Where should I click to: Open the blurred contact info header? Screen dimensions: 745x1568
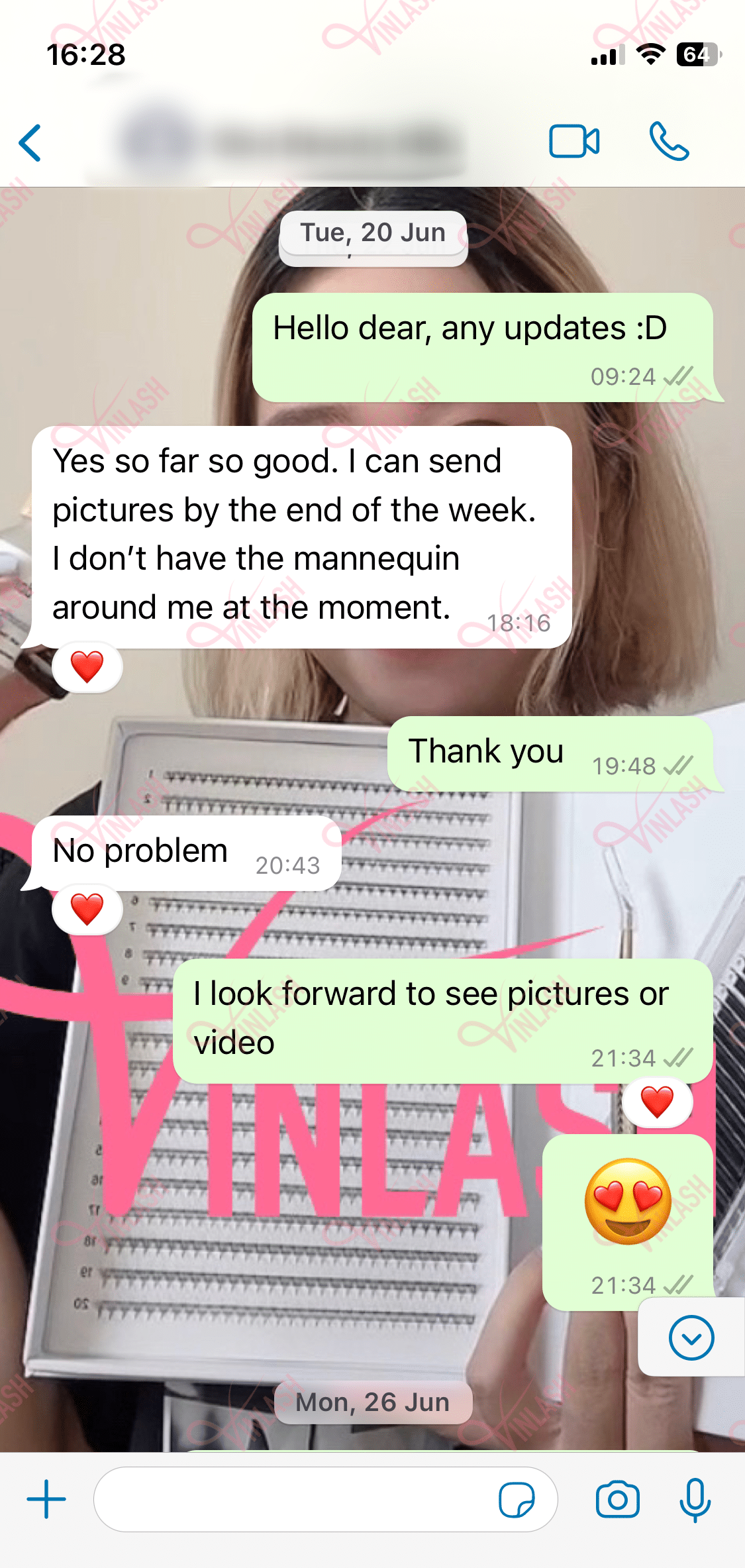pyautogui.click(x=291, y=142)
